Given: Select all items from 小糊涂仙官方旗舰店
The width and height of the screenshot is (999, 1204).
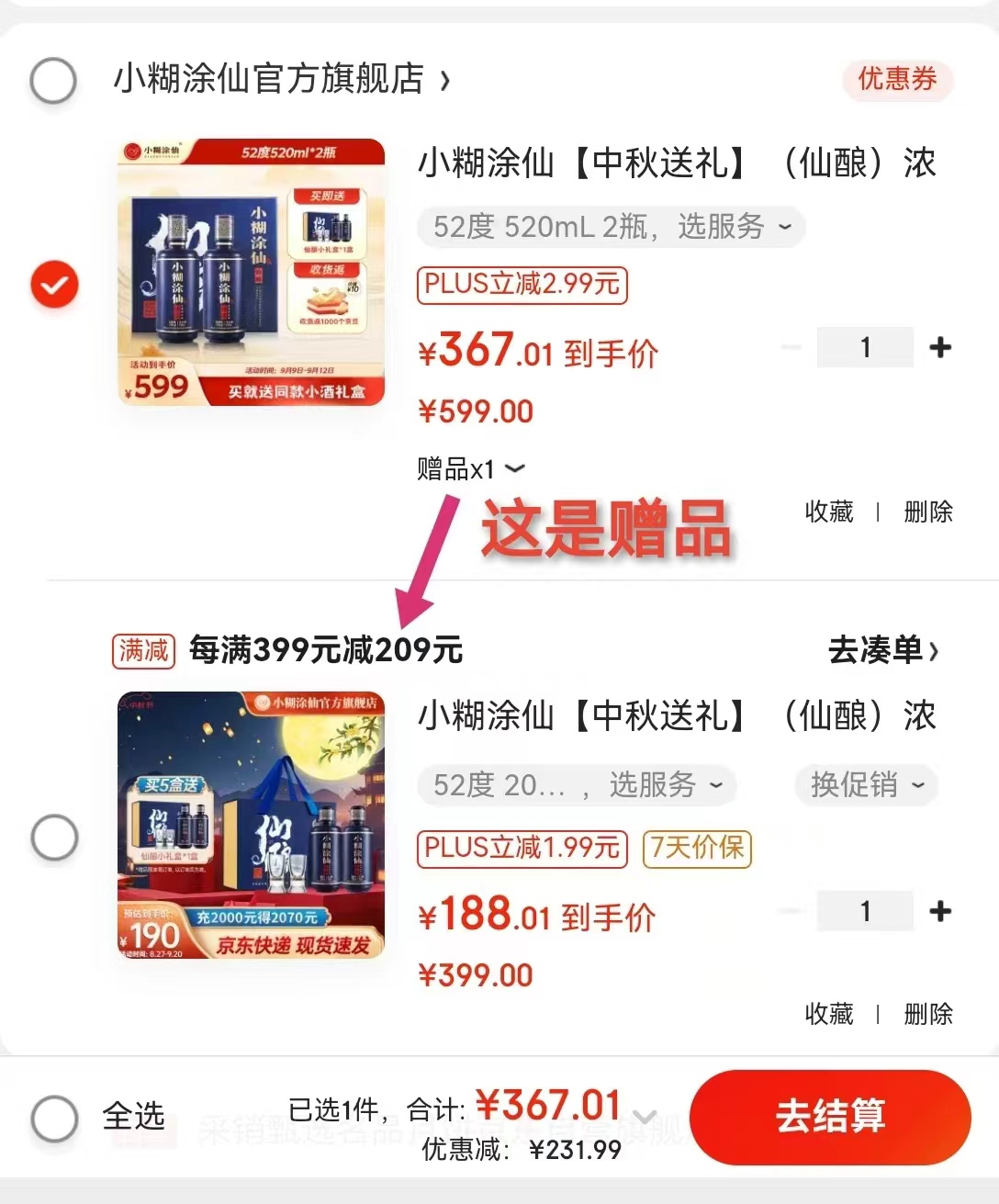Looking at the screenshot, I should click(53, 81).
